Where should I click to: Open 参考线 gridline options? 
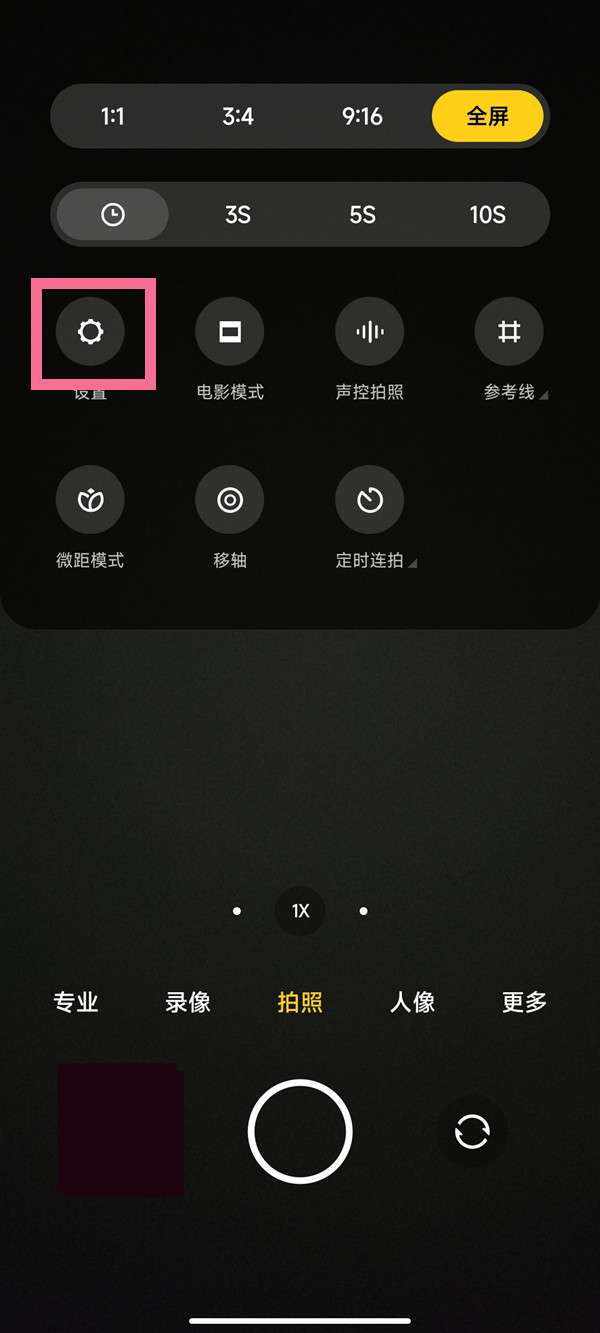[510, 331]
